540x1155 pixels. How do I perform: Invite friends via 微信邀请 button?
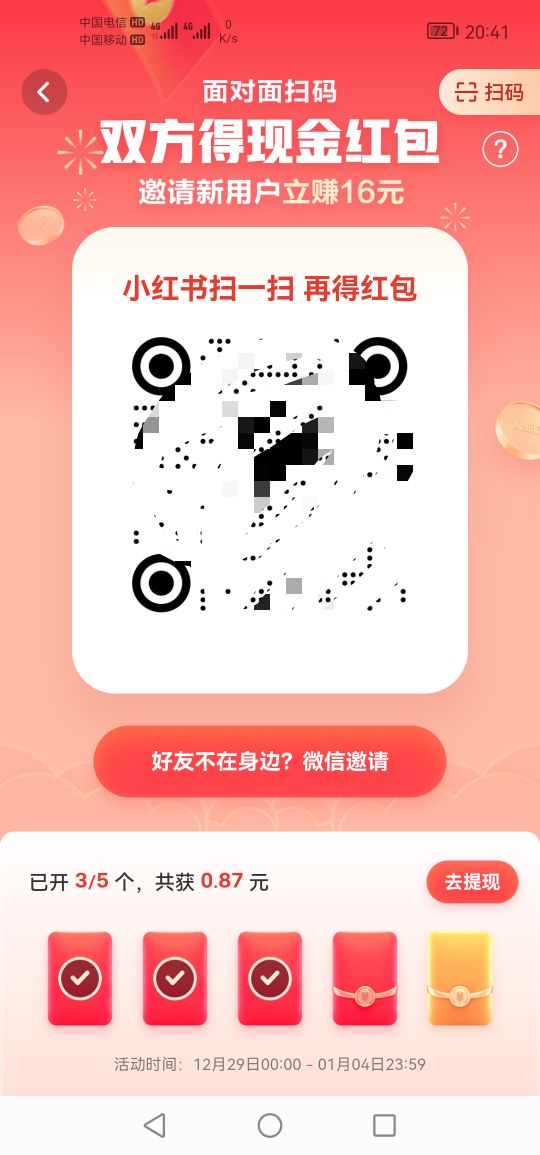pyautogui.click(x=270, y=761)
